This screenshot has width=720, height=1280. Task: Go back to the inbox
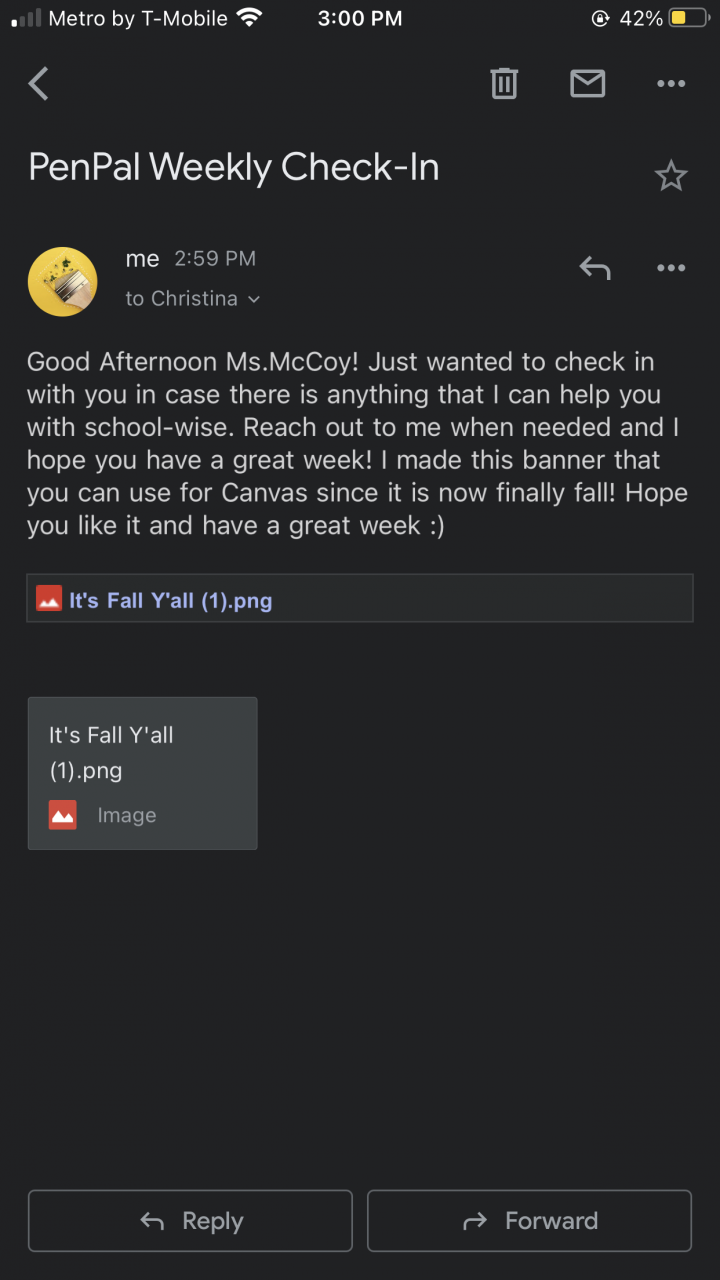pos(39,84)
